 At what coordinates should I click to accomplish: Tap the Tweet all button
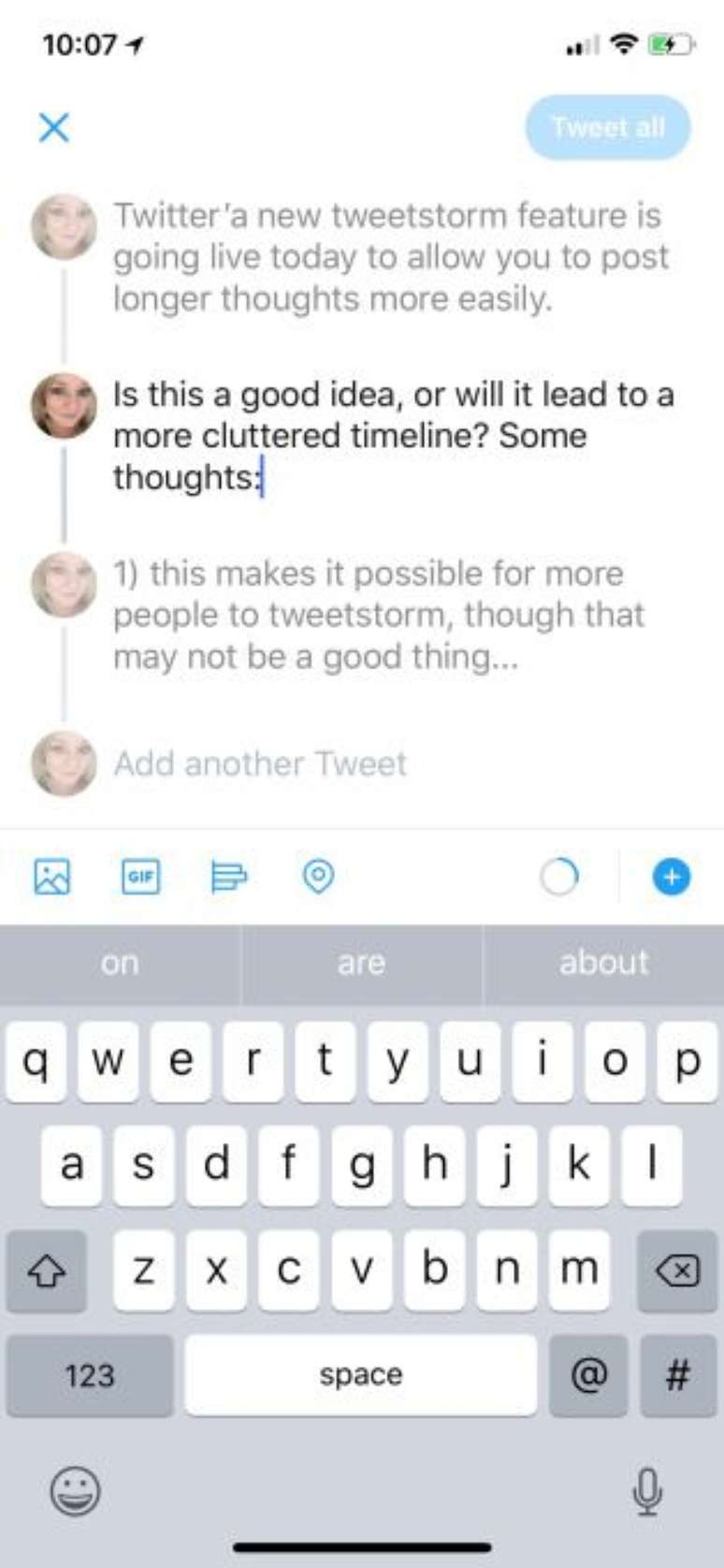pos(608,127)
